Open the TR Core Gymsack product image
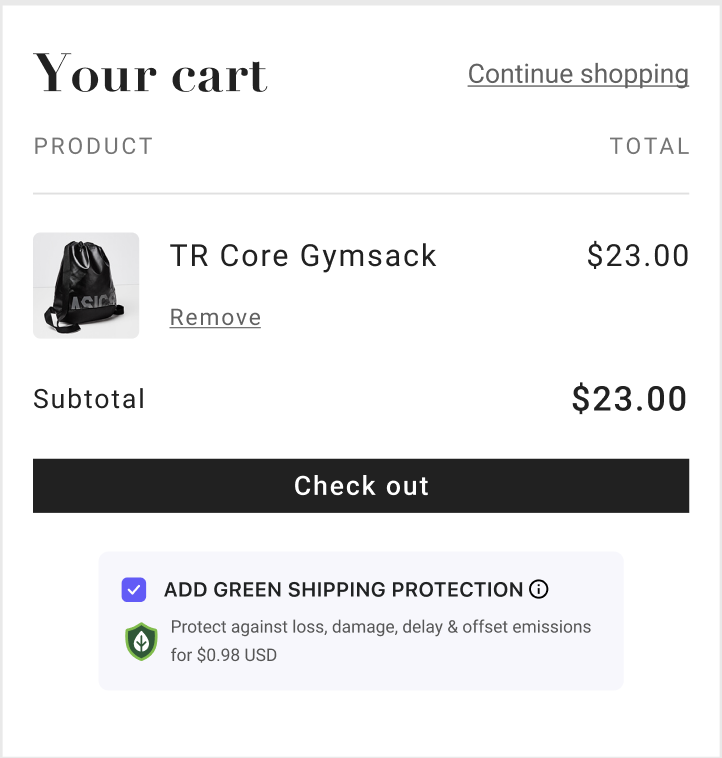 pyautogui.click(x=86, y=285)
